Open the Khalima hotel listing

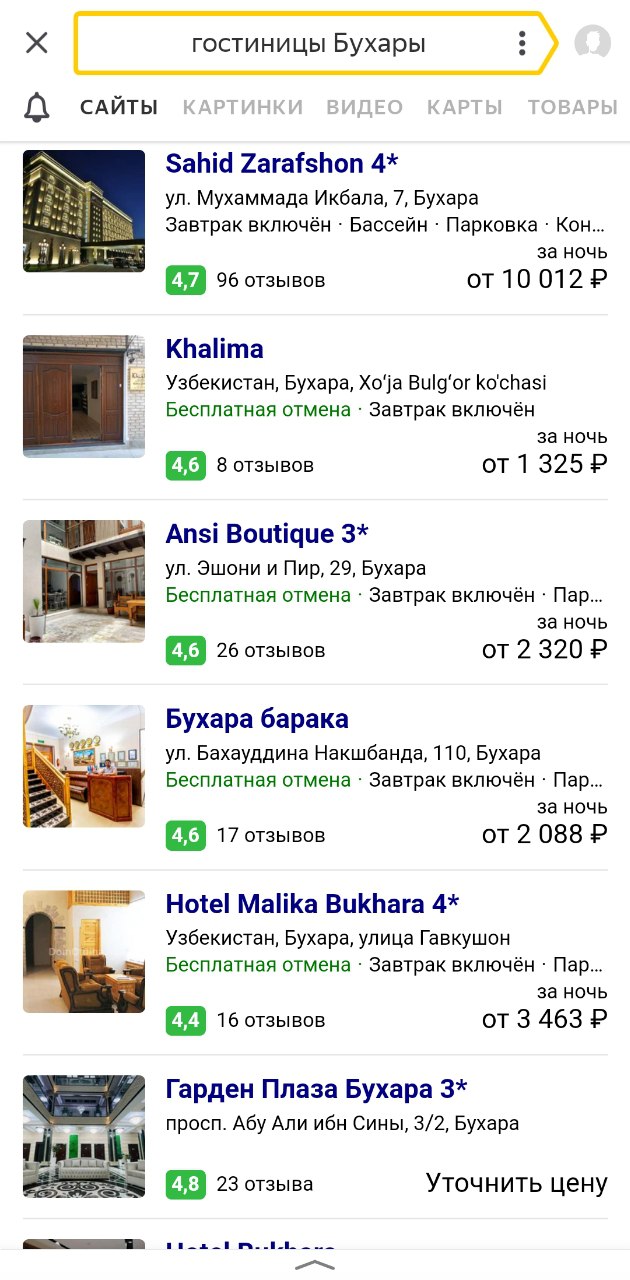pyautogui.click(x=214, y=349)
